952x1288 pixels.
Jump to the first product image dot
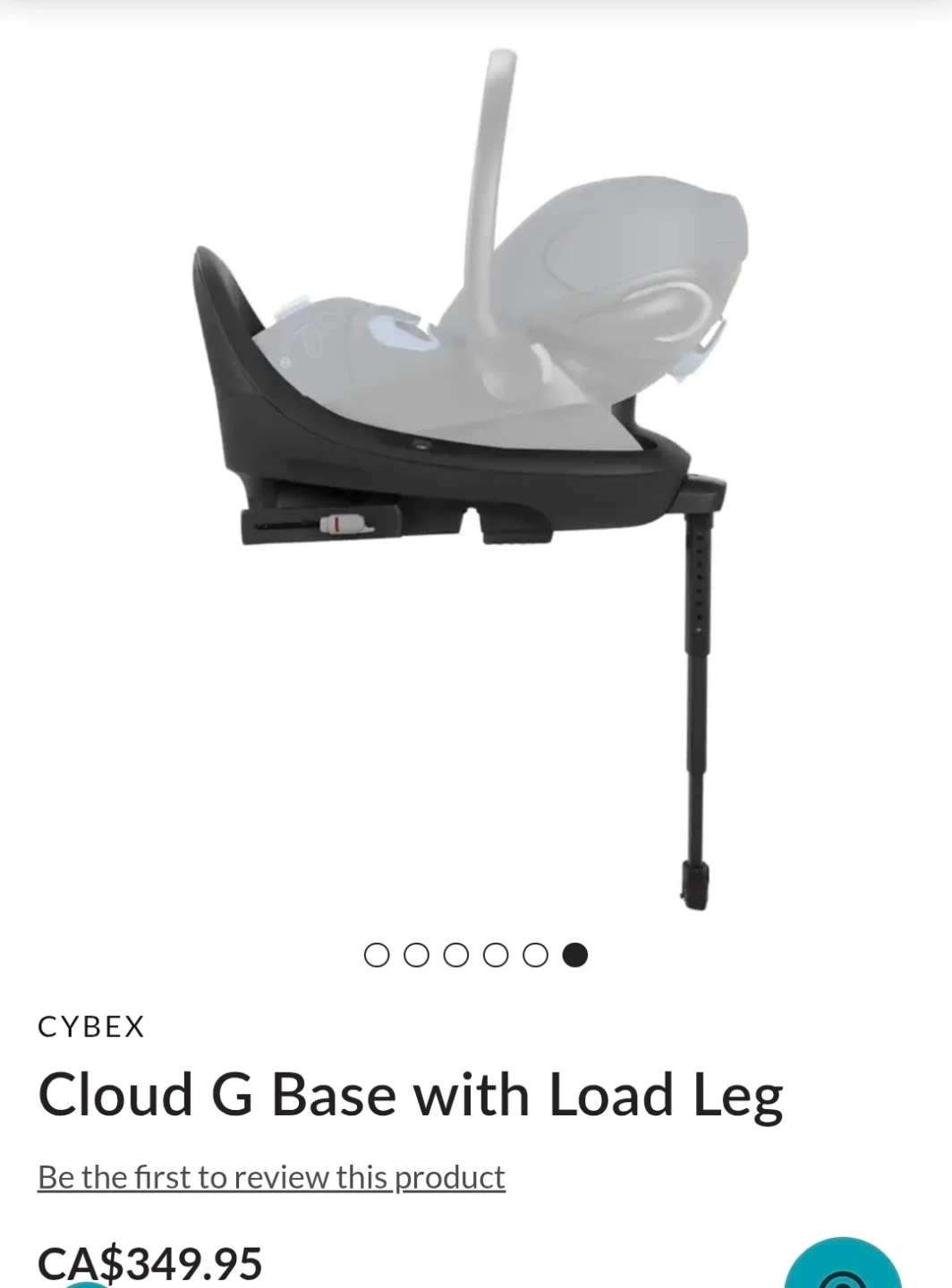click(x=377, y=955)
